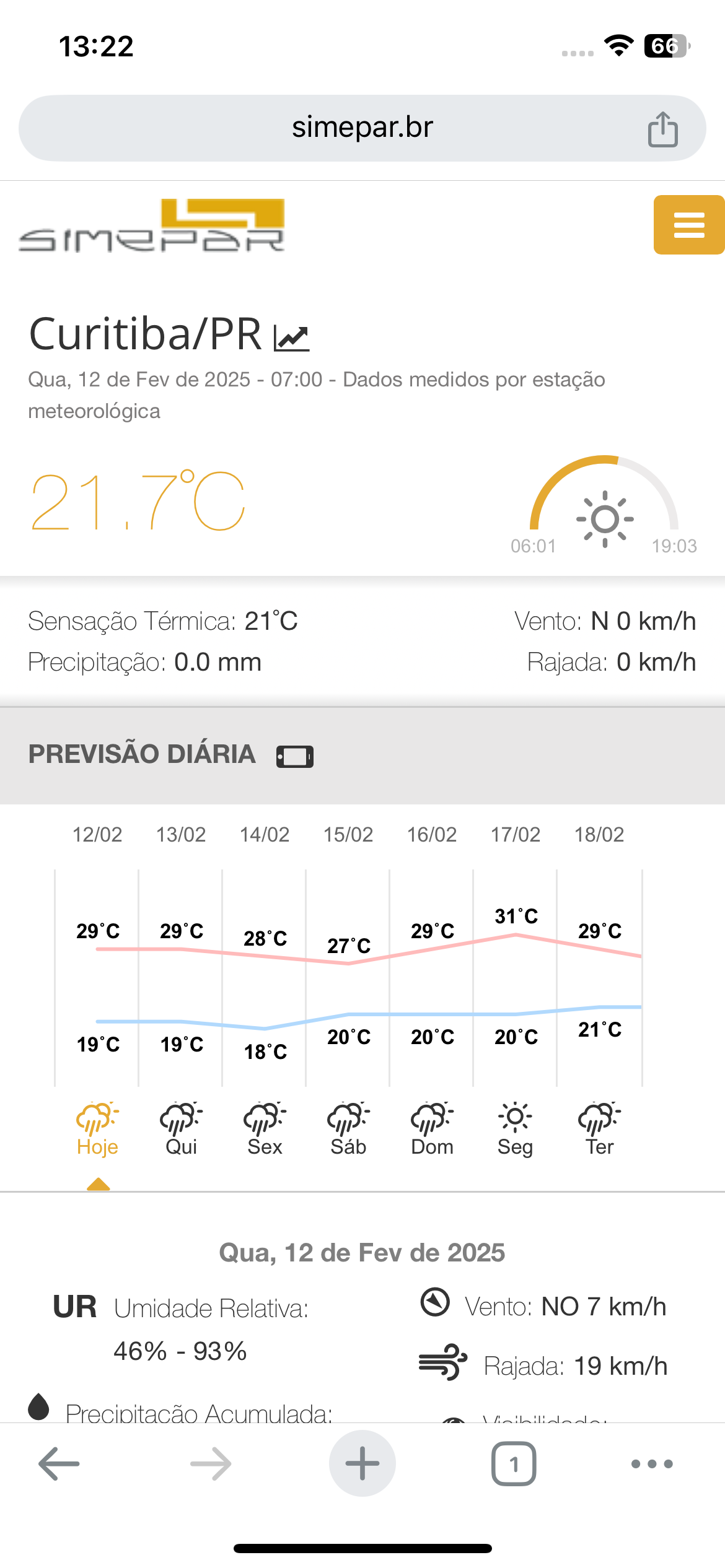Select the Ter forecast day

coord(599,1128)
